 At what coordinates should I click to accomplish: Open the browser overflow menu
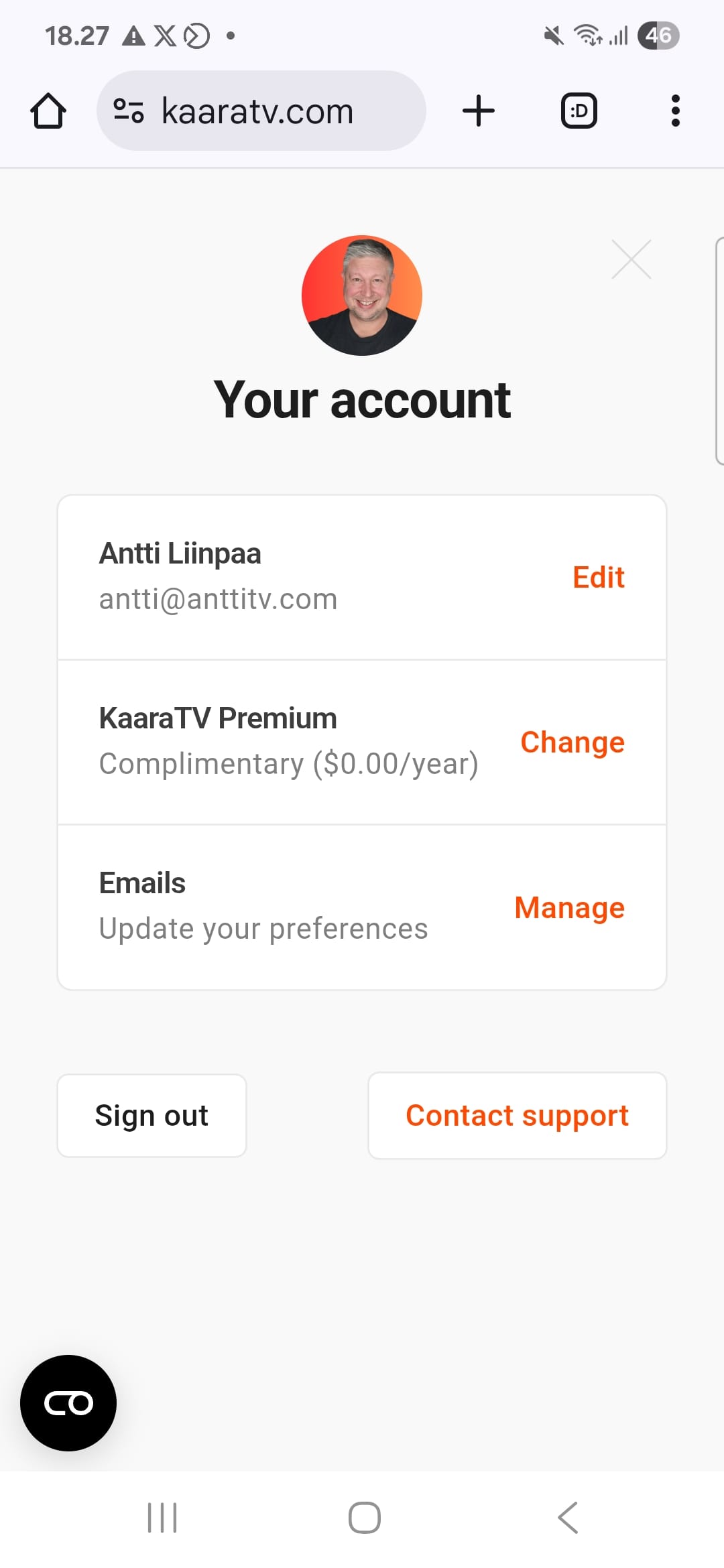coord(676,111)
